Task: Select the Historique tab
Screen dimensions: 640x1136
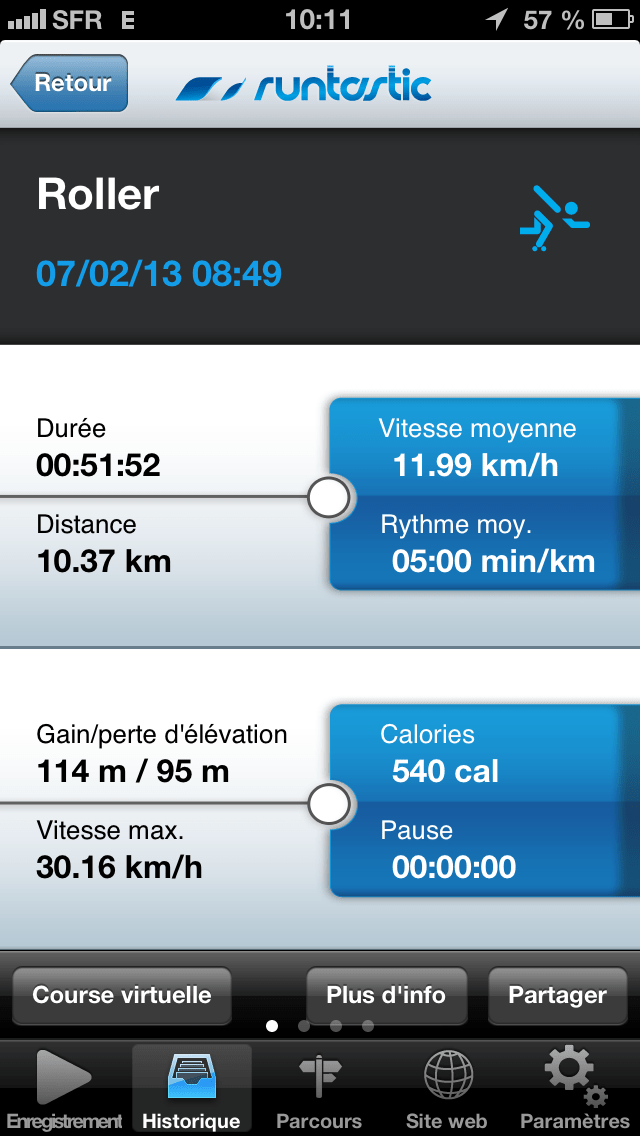Action: tap(191, 1089)
